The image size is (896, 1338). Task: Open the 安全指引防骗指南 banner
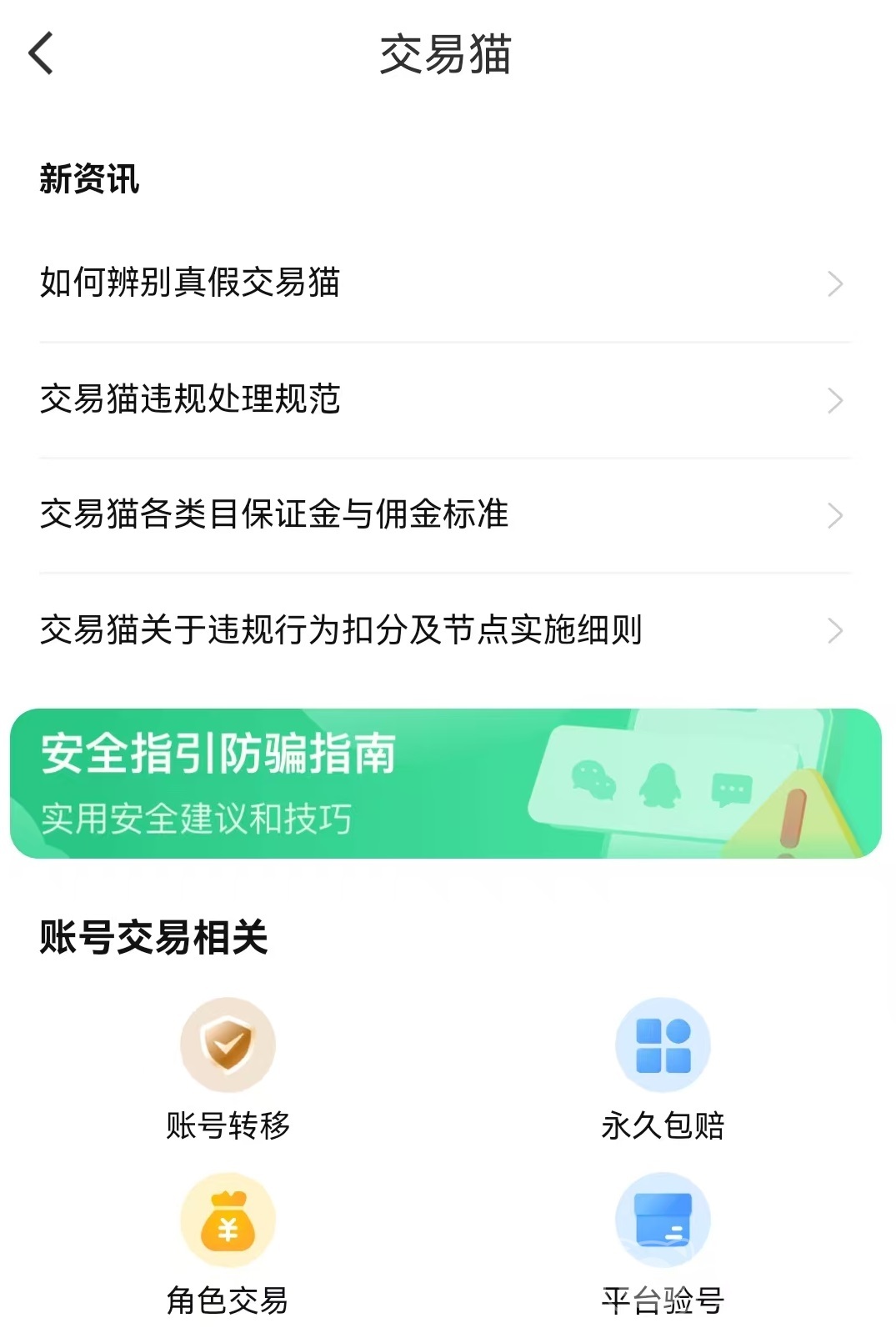coord(445,784)
